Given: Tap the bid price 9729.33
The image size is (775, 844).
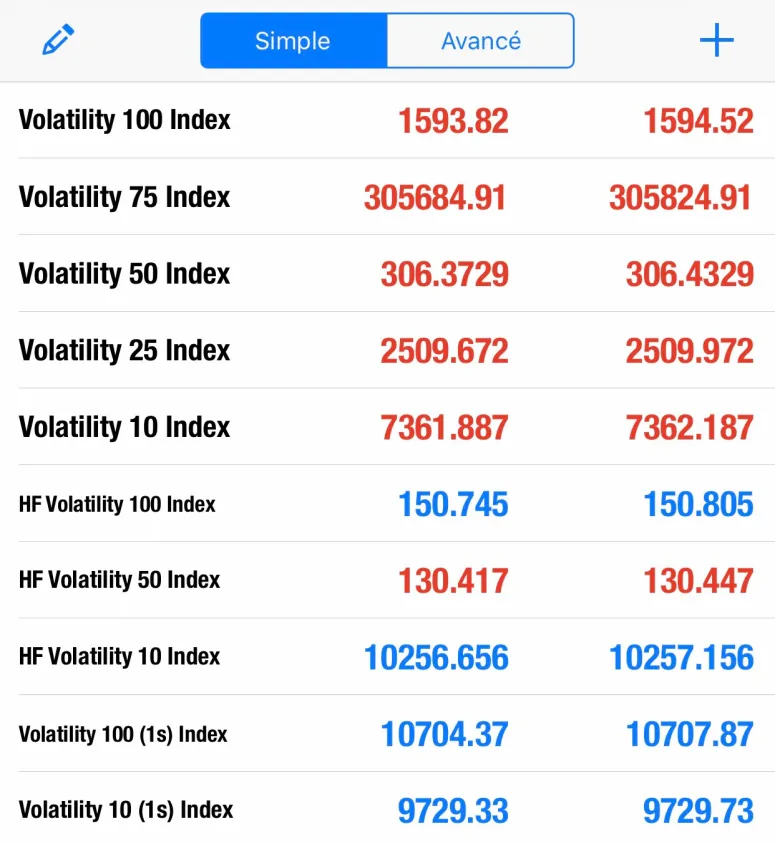Looking at the screenshot, I should click(451, 810).
